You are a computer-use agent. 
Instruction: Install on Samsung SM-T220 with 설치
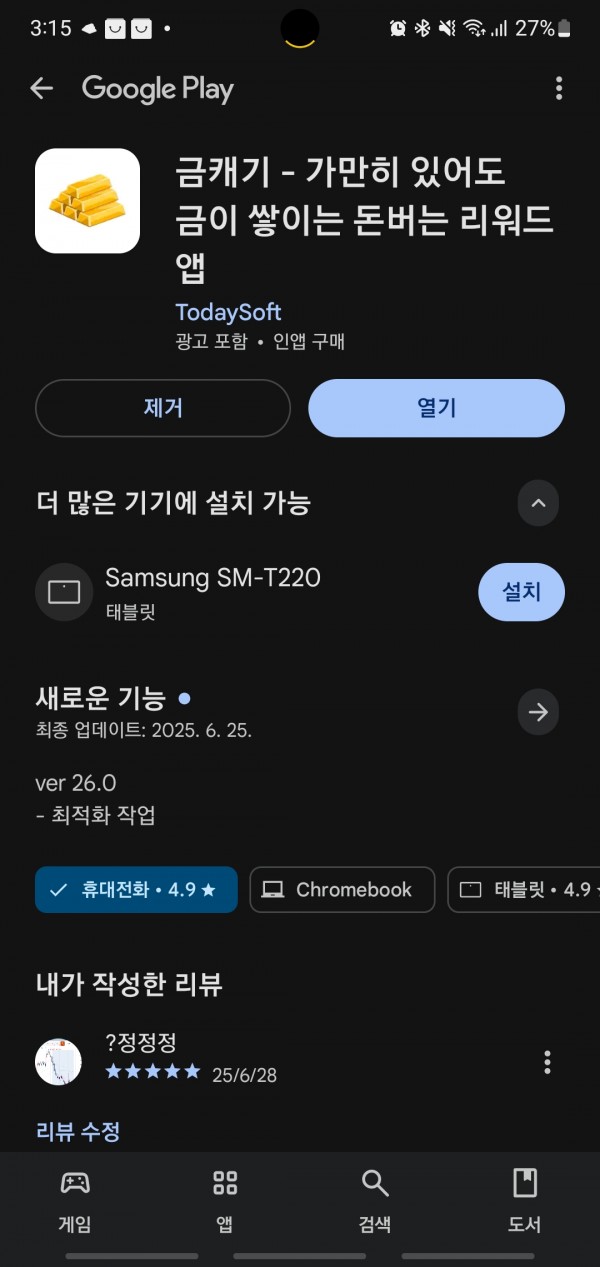pyautogui.click(x=521, y=592)
